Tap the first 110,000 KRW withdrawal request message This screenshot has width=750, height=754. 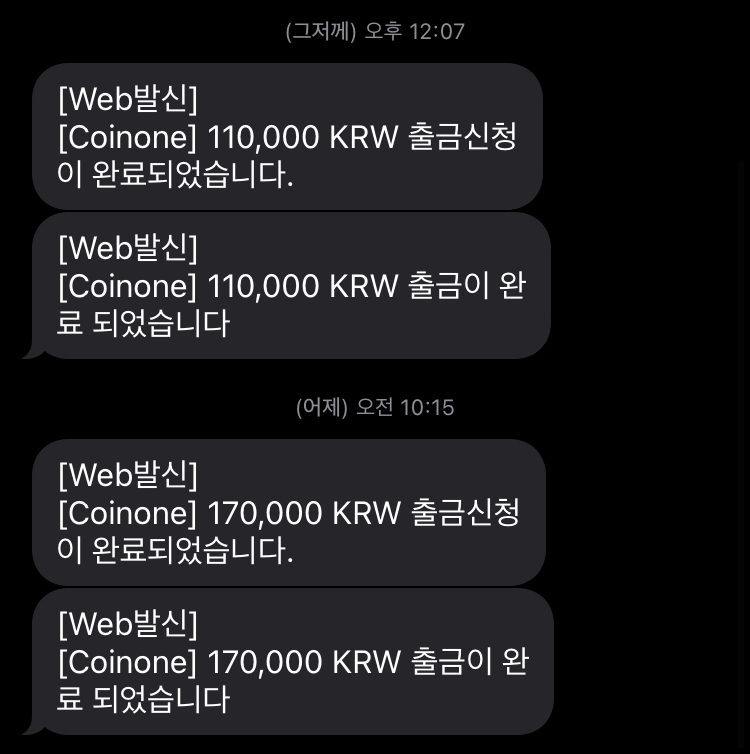[x=288, y=136]
